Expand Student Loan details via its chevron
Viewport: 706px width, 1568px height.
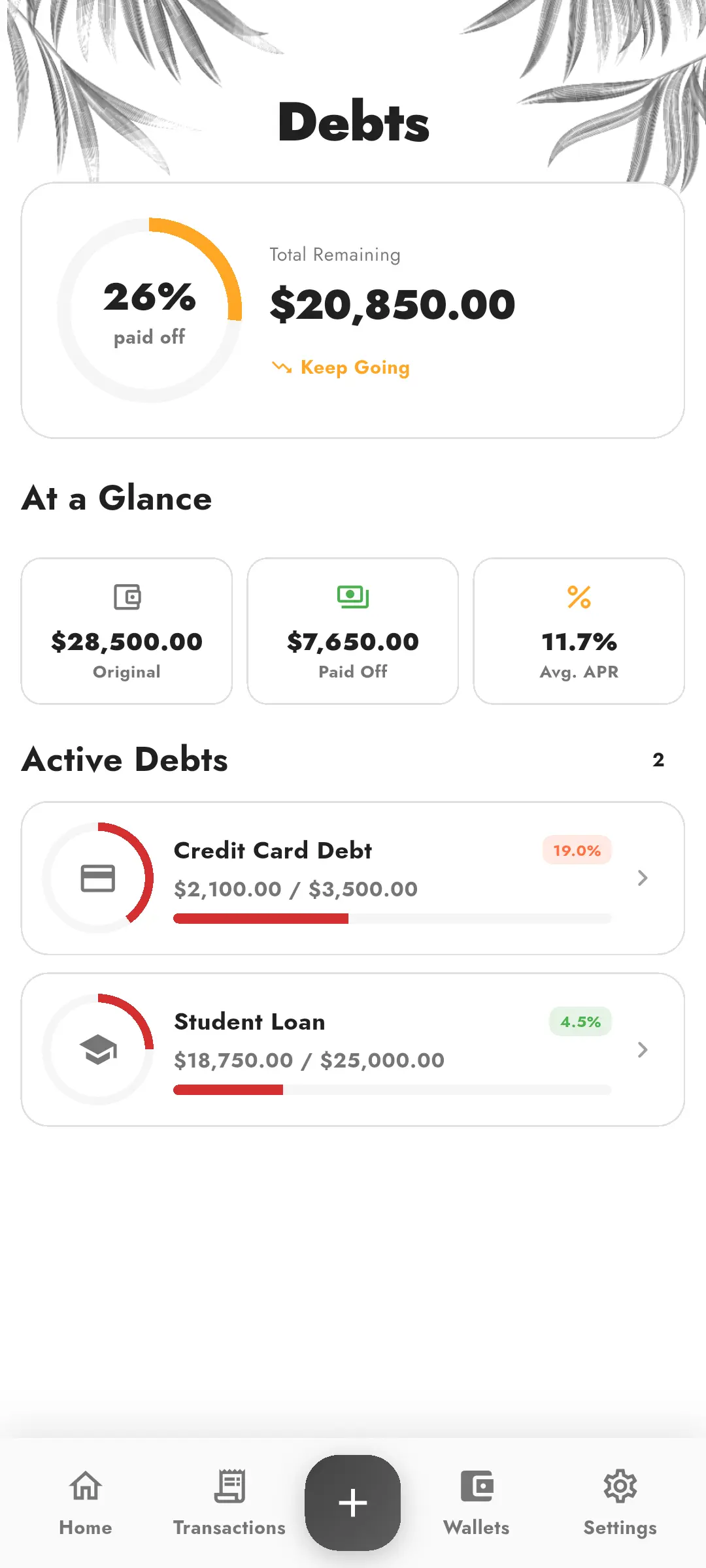pos(643,1049)
